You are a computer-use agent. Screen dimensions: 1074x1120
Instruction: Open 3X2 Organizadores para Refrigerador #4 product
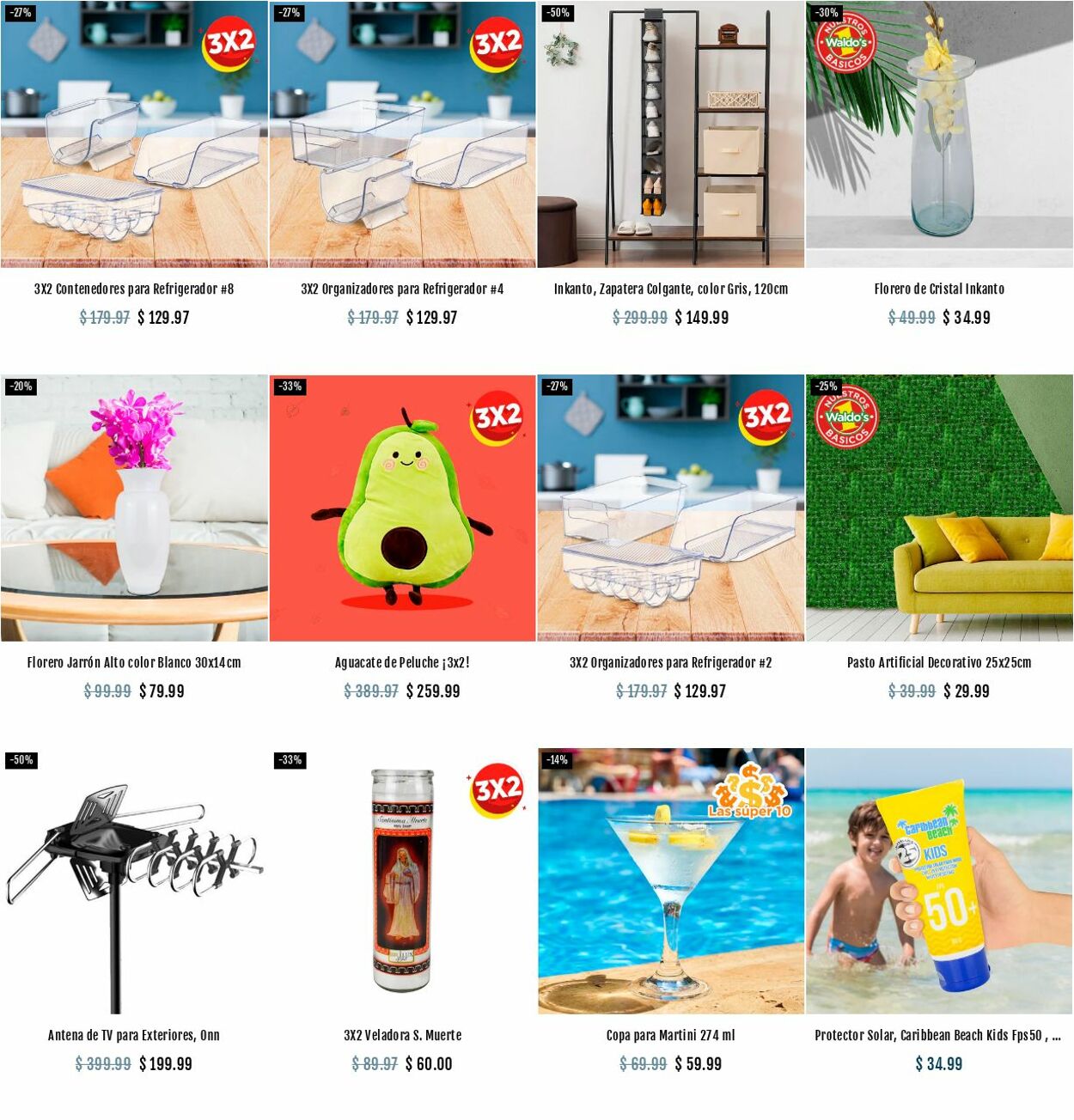(402, 289)
